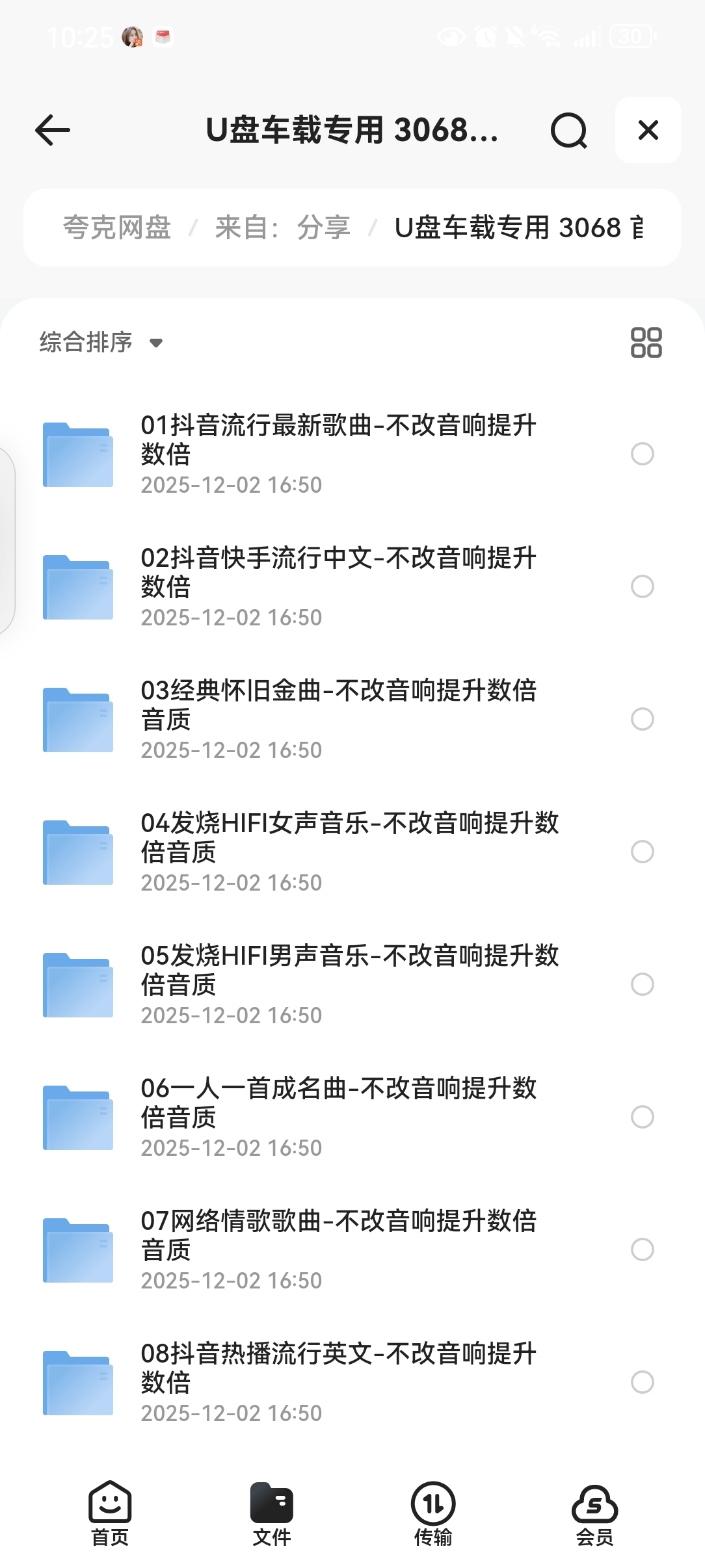Open folder 03经典怀旧金曲
Image resolution: width=705 pixels, height=1568 pixels.
[x=338, y=719]
